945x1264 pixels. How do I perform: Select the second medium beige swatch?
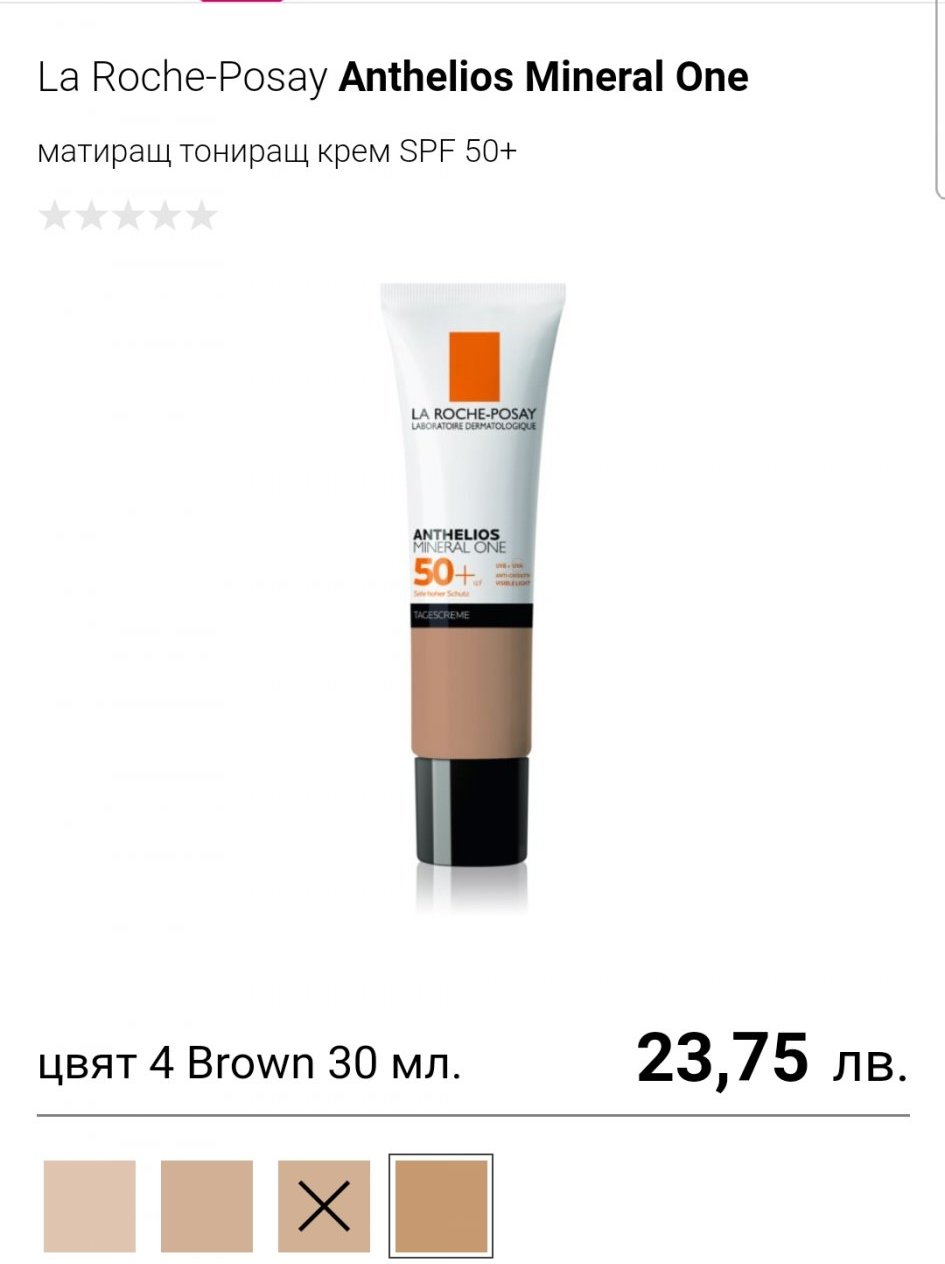tap(206, 1206)
